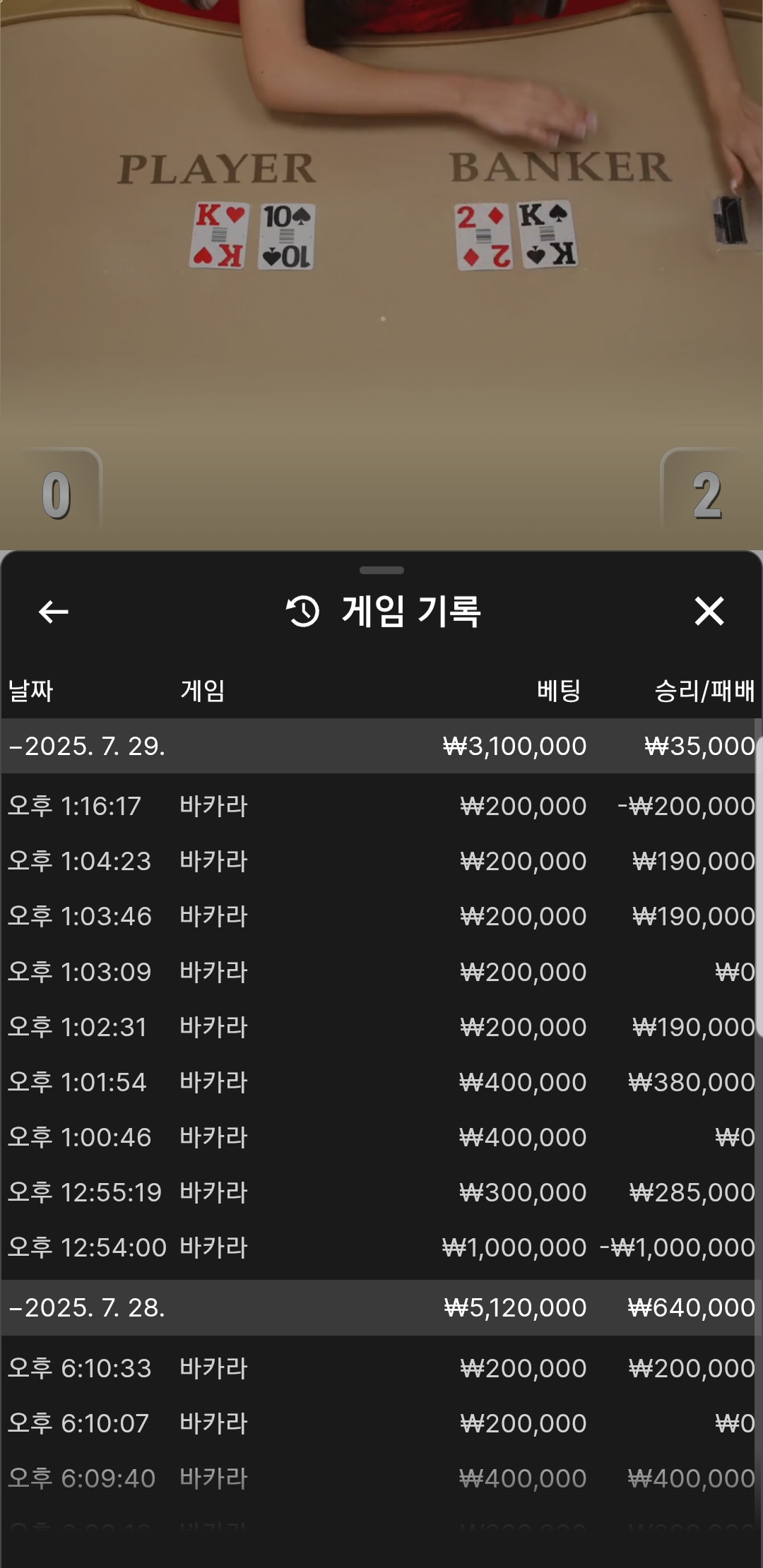This screenshot has height=1568, width=763.
Task: Collapse the 2025. 7. 29. date group
Action: coord(379,746)
